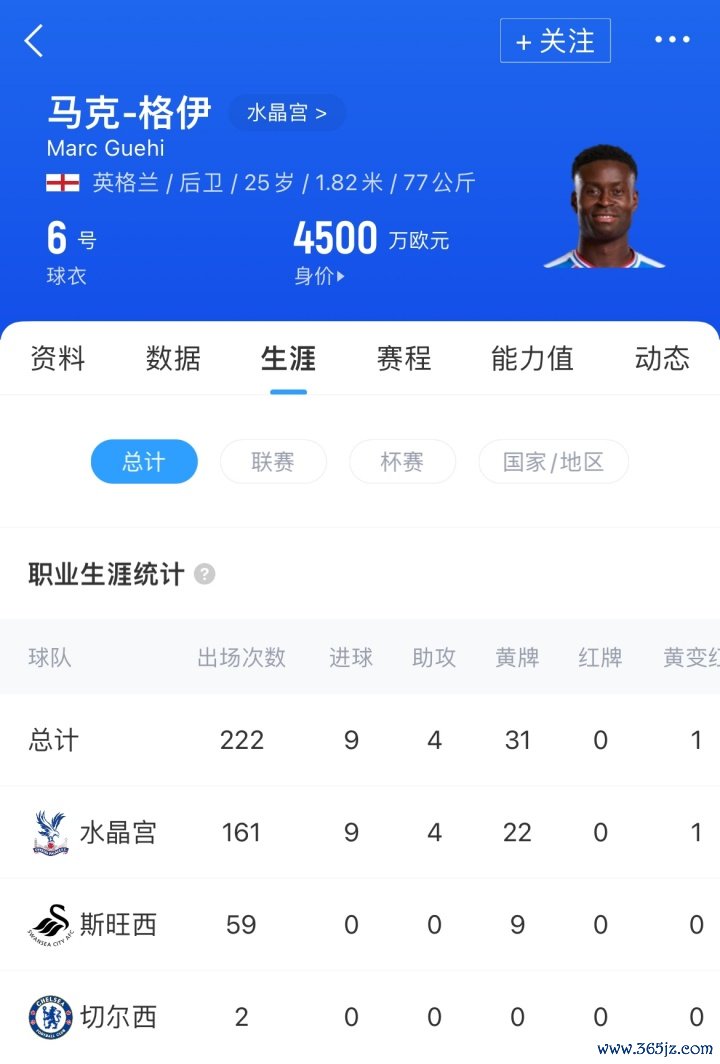Tap the help icon beside 职业生涯统计
This screenshot has width=720, height=1064.
[205, 574]
